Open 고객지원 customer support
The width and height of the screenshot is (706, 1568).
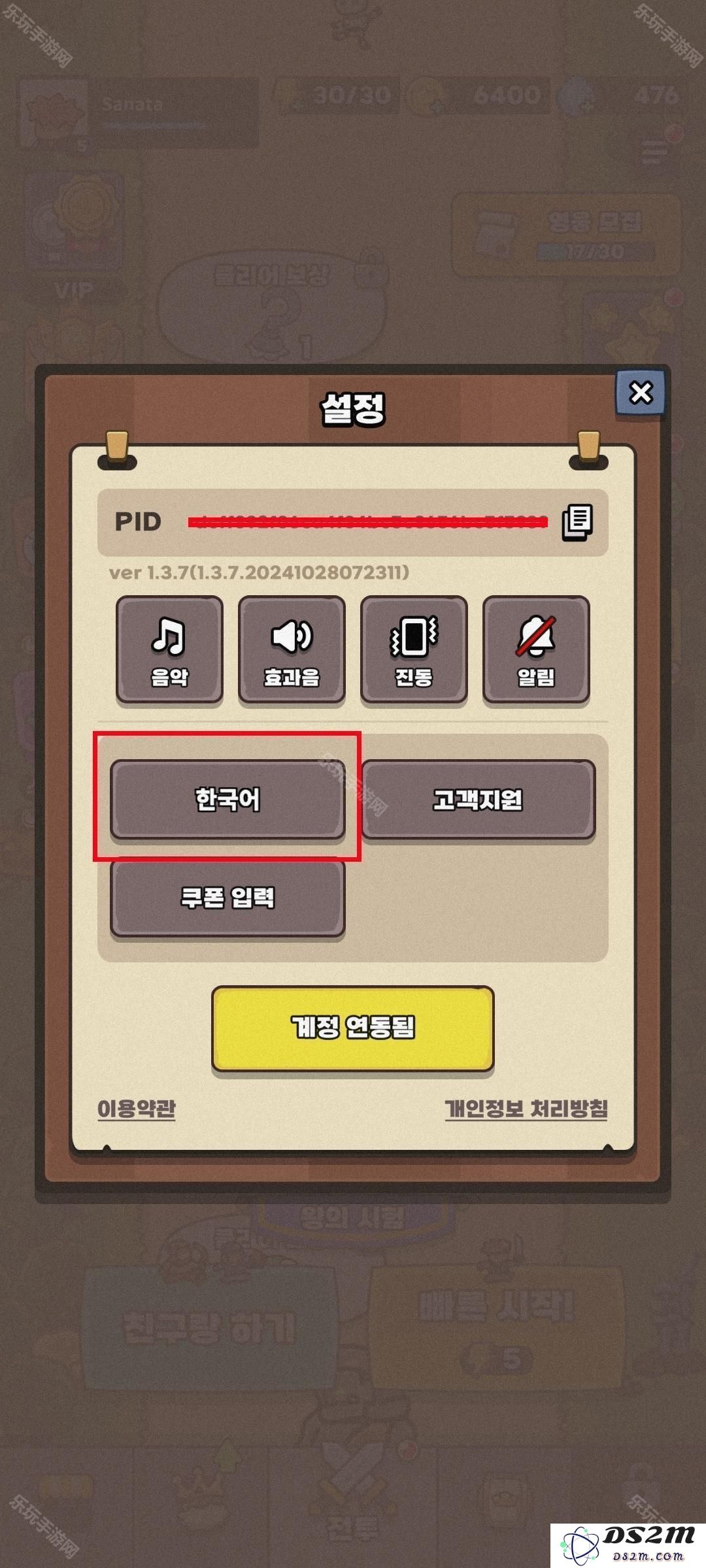pos(478,800)
